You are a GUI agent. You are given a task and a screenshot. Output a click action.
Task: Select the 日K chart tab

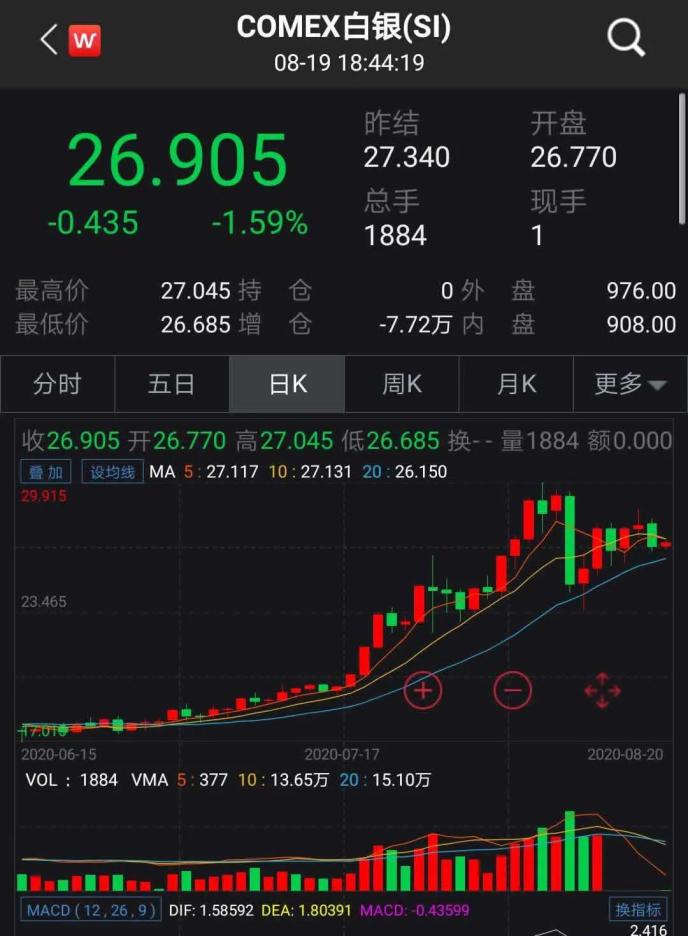point(287,385)
